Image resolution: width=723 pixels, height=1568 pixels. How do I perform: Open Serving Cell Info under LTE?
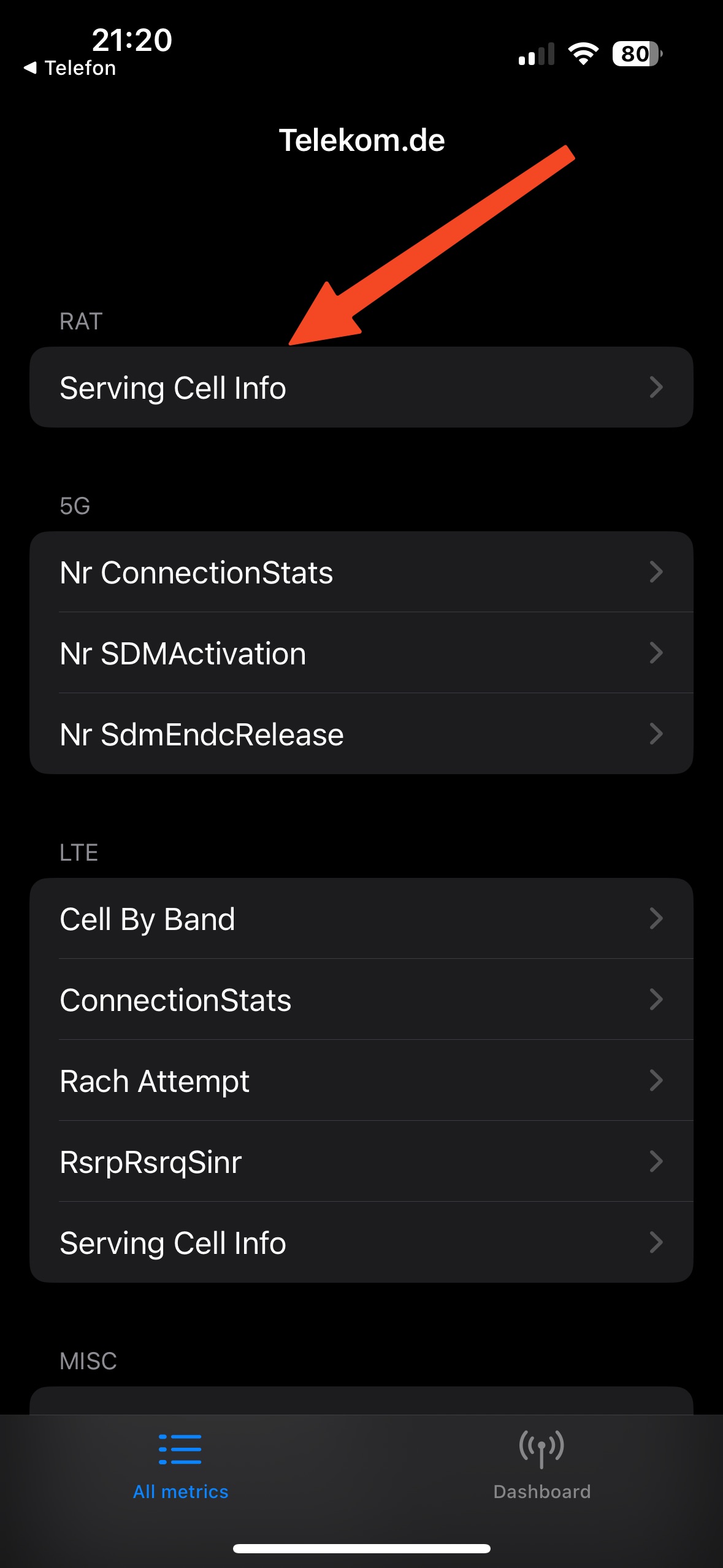click(361, 1243)
